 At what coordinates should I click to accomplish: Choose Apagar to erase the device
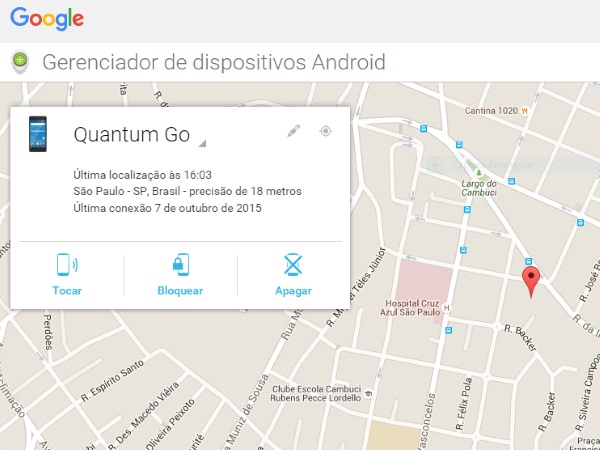(293, 274)
